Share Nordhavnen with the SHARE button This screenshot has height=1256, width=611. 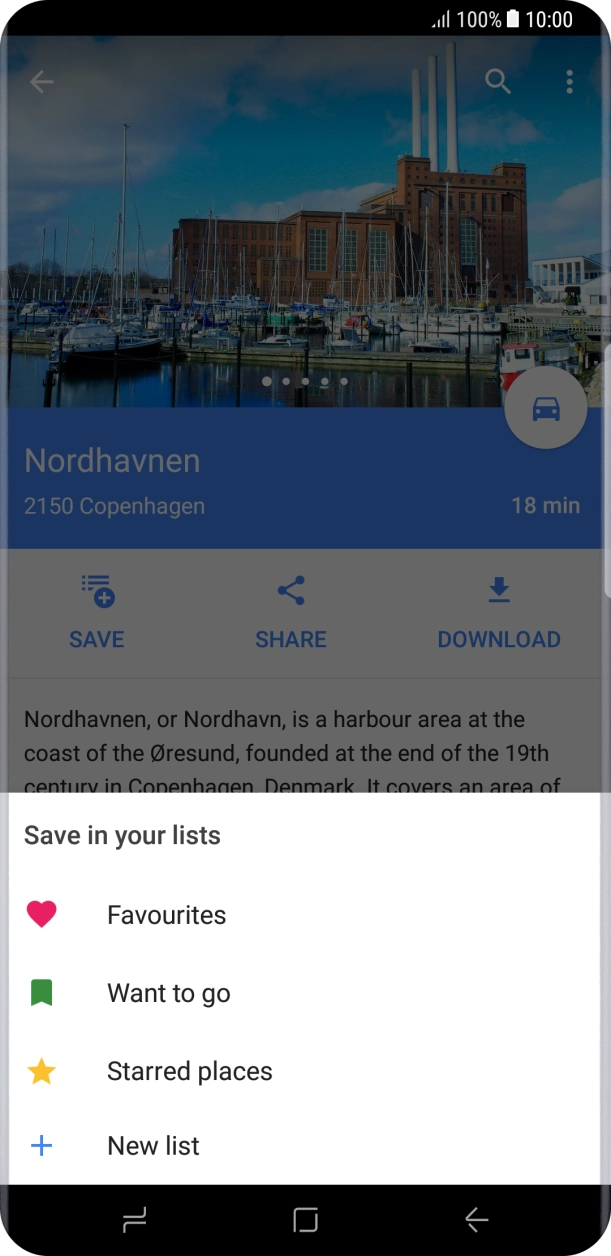(291, 613)
